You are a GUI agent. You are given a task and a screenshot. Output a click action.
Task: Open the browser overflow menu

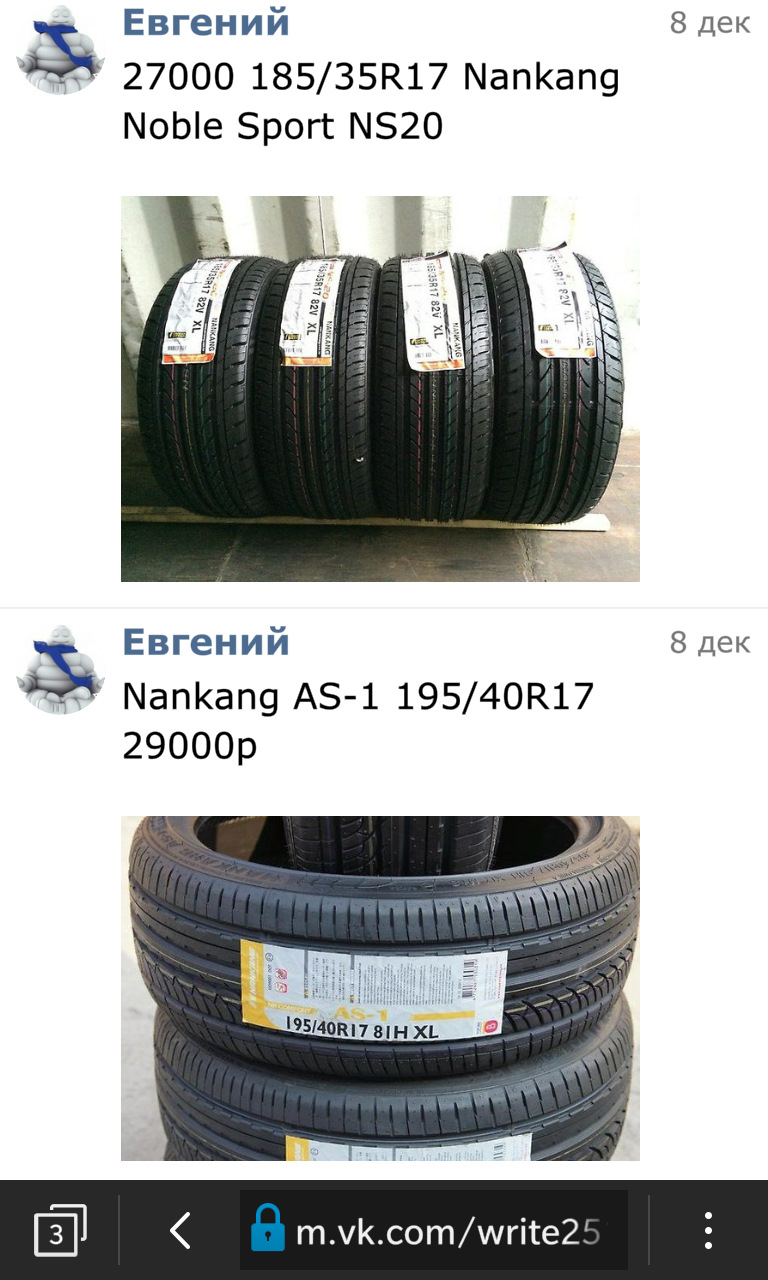tap(708, 1231)
